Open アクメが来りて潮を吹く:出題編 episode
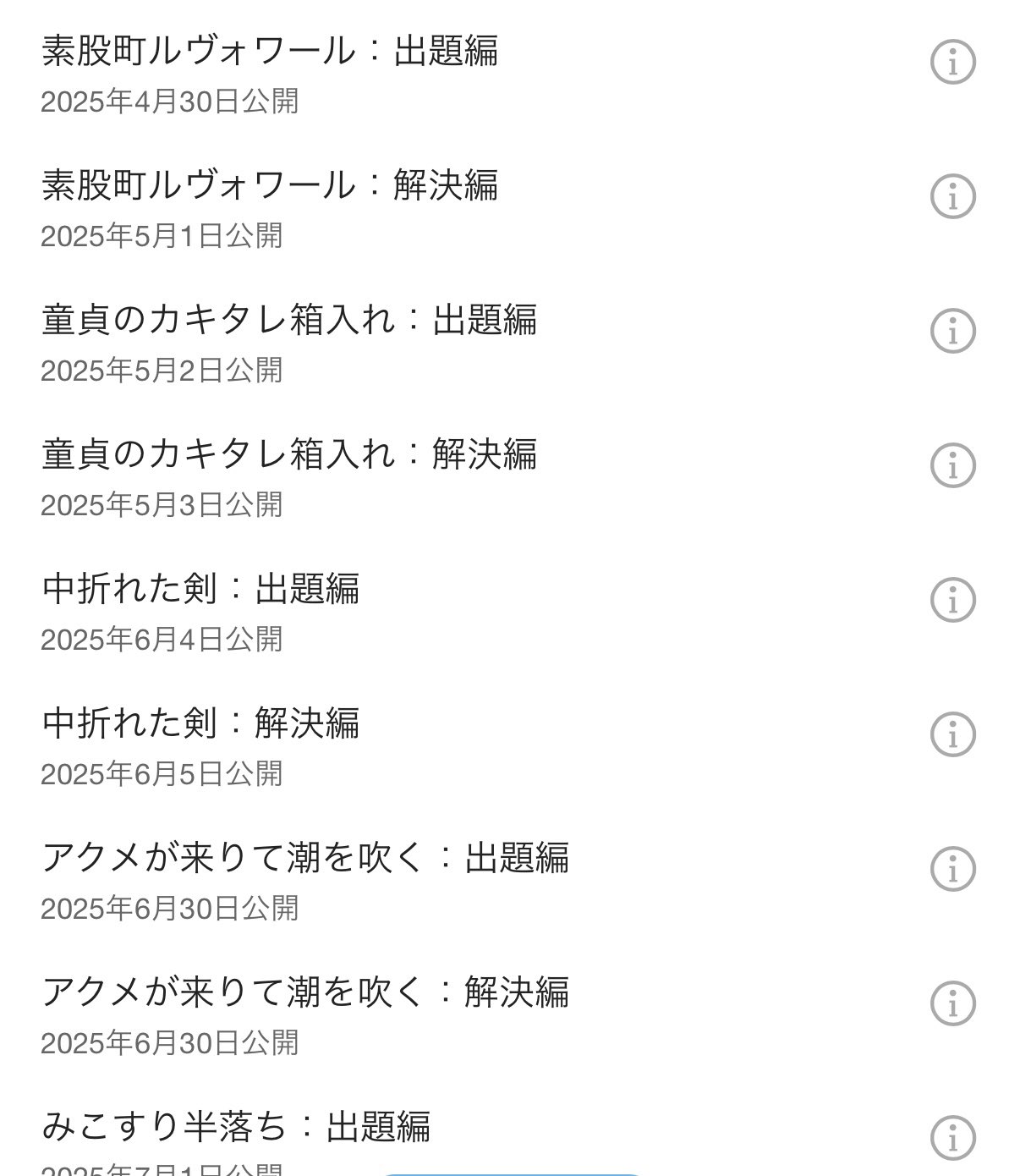1020x1176 pixels. [304, 860]
